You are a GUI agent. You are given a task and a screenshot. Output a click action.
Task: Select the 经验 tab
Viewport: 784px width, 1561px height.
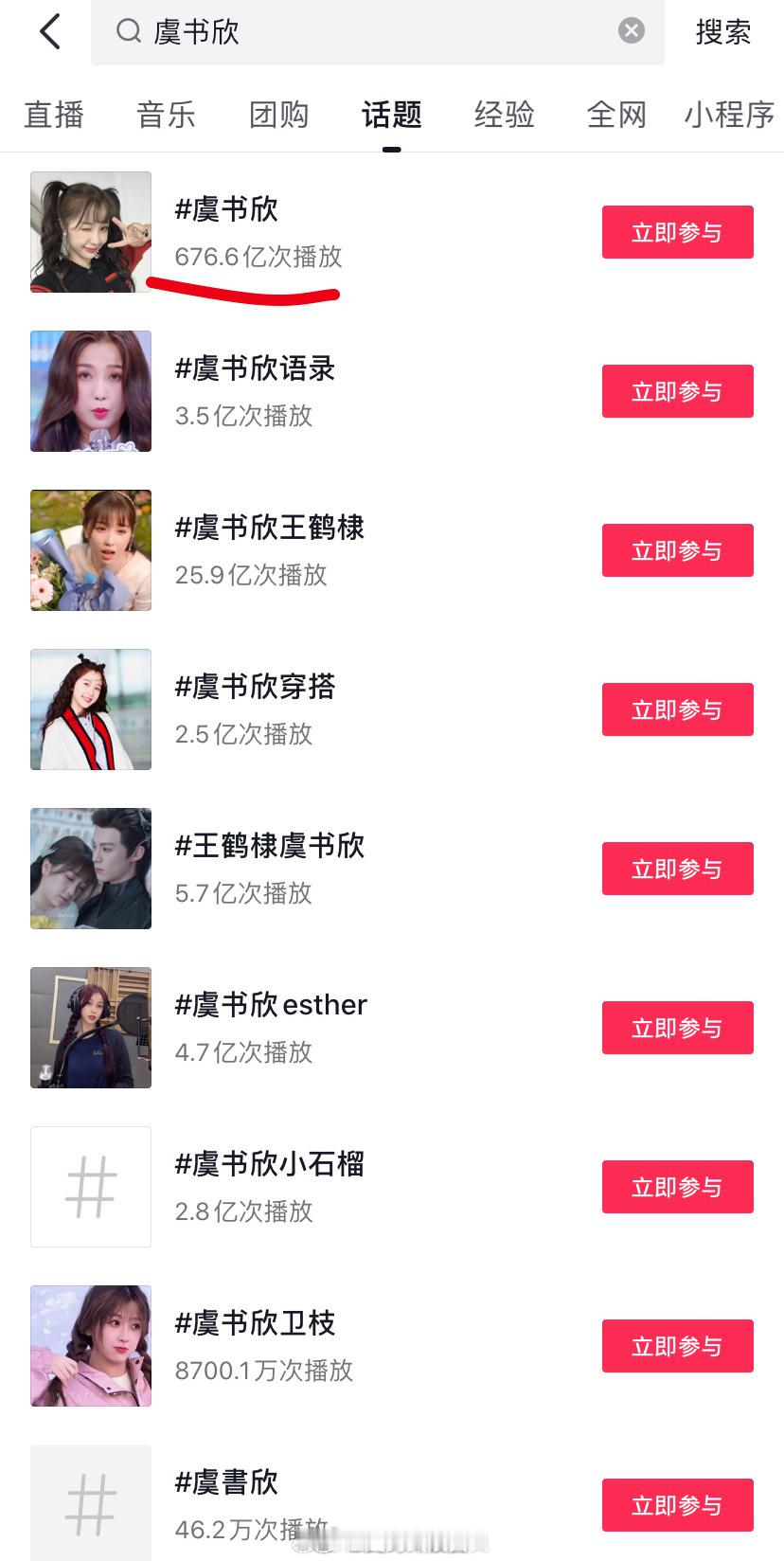[504, 114]
